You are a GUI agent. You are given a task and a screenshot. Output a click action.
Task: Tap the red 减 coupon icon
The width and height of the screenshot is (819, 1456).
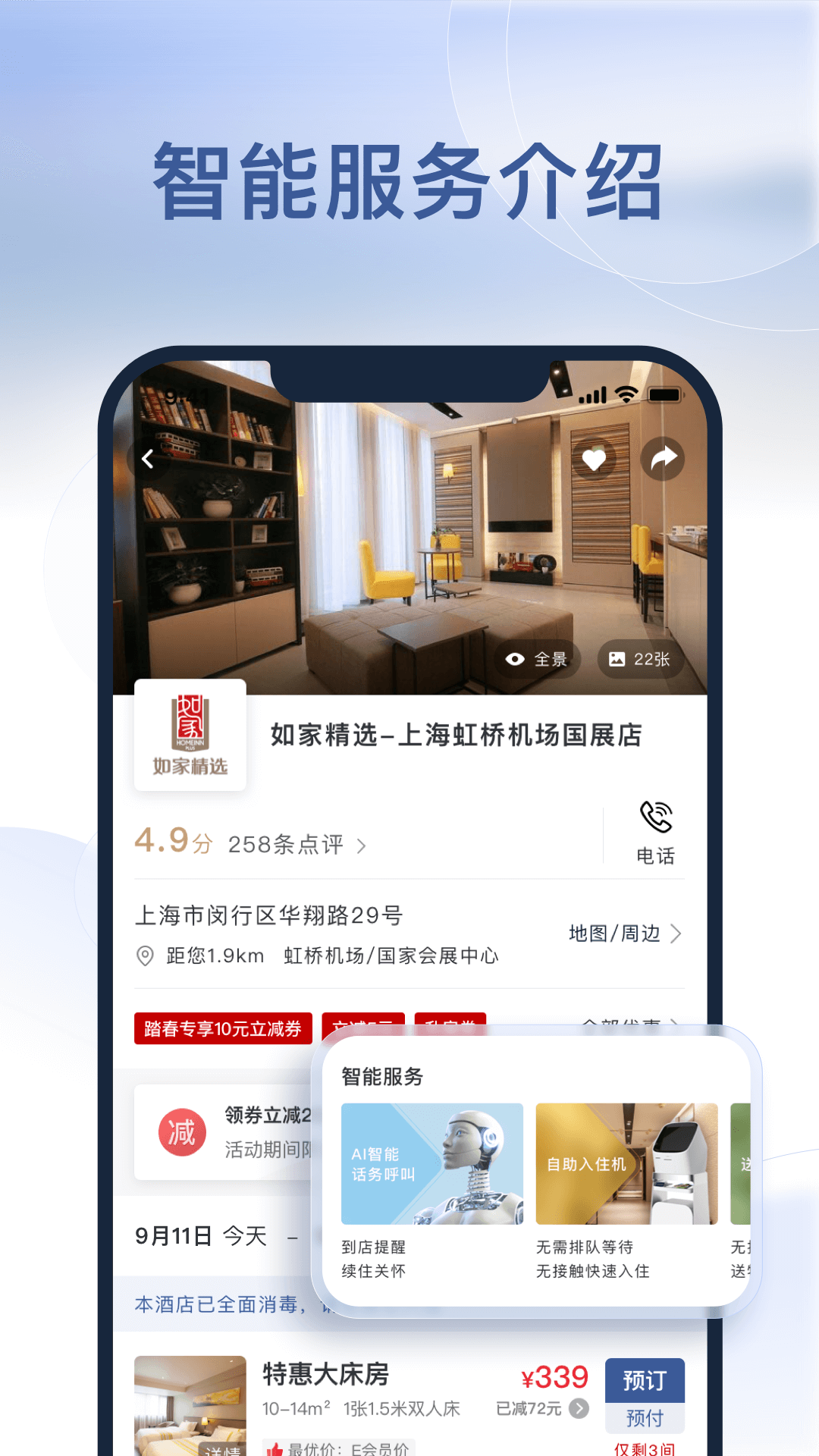pyautogui.click(x=180, y=1131)
